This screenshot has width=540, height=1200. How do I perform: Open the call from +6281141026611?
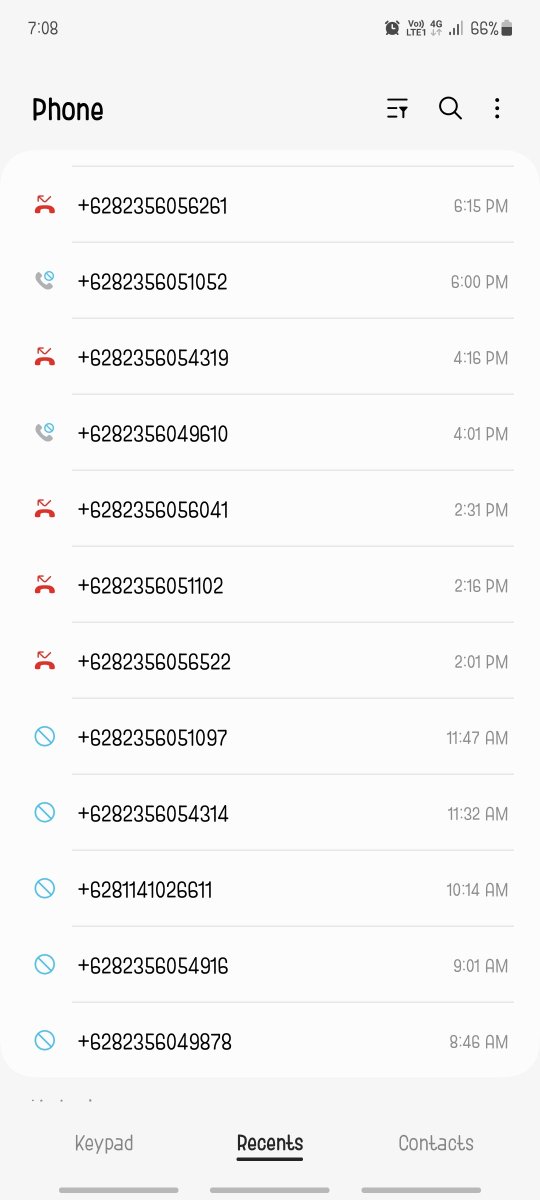pos(270,890)
